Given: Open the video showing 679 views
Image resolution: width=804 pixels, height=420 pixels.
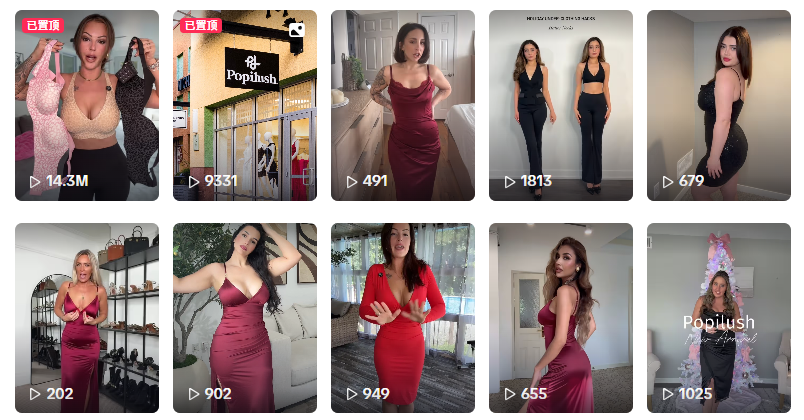Looking at the screenshot, I should 719,105.
